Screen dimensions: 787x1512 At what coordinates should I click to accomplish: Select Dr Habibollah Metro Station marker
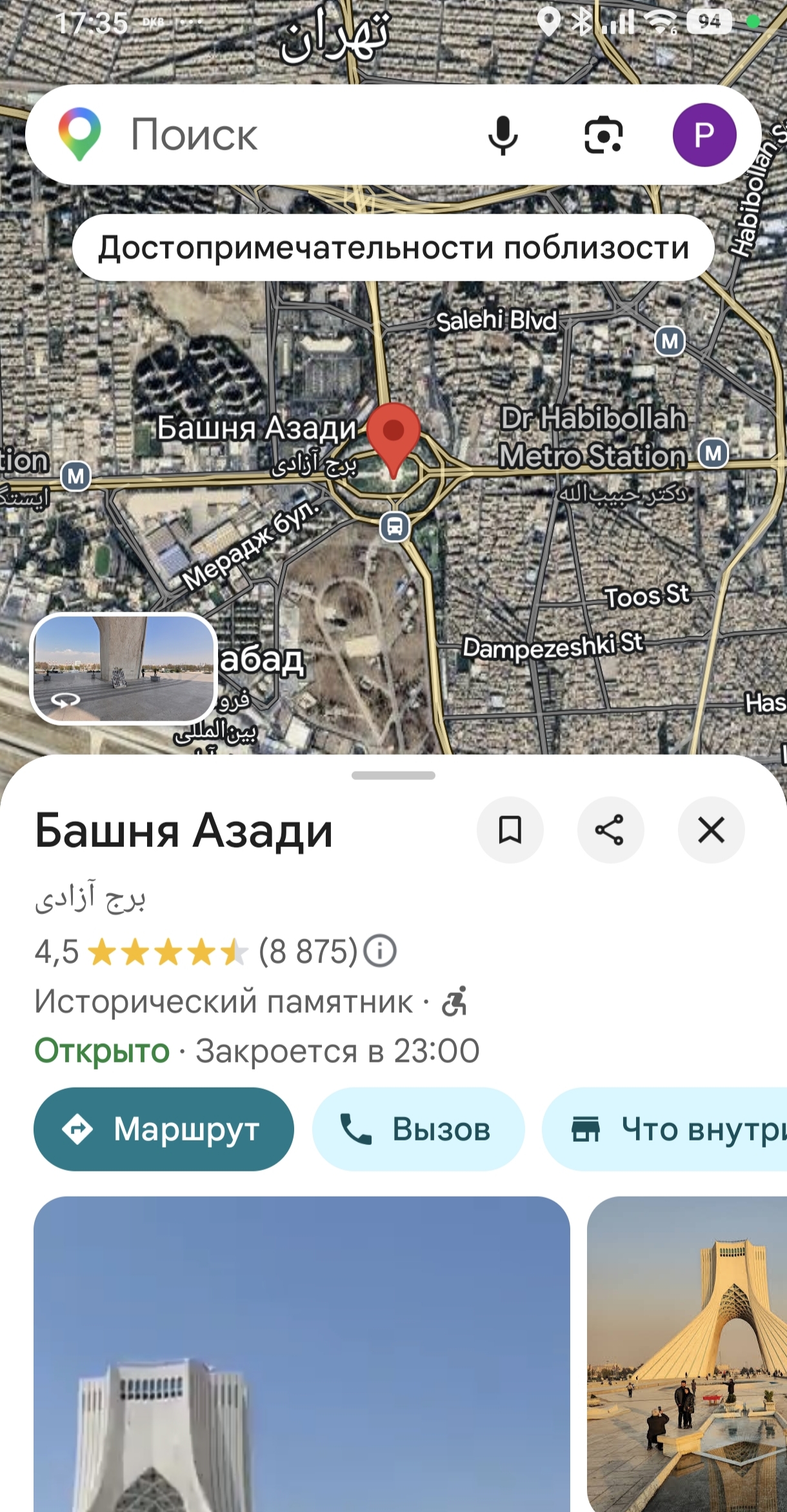[713, 453]
